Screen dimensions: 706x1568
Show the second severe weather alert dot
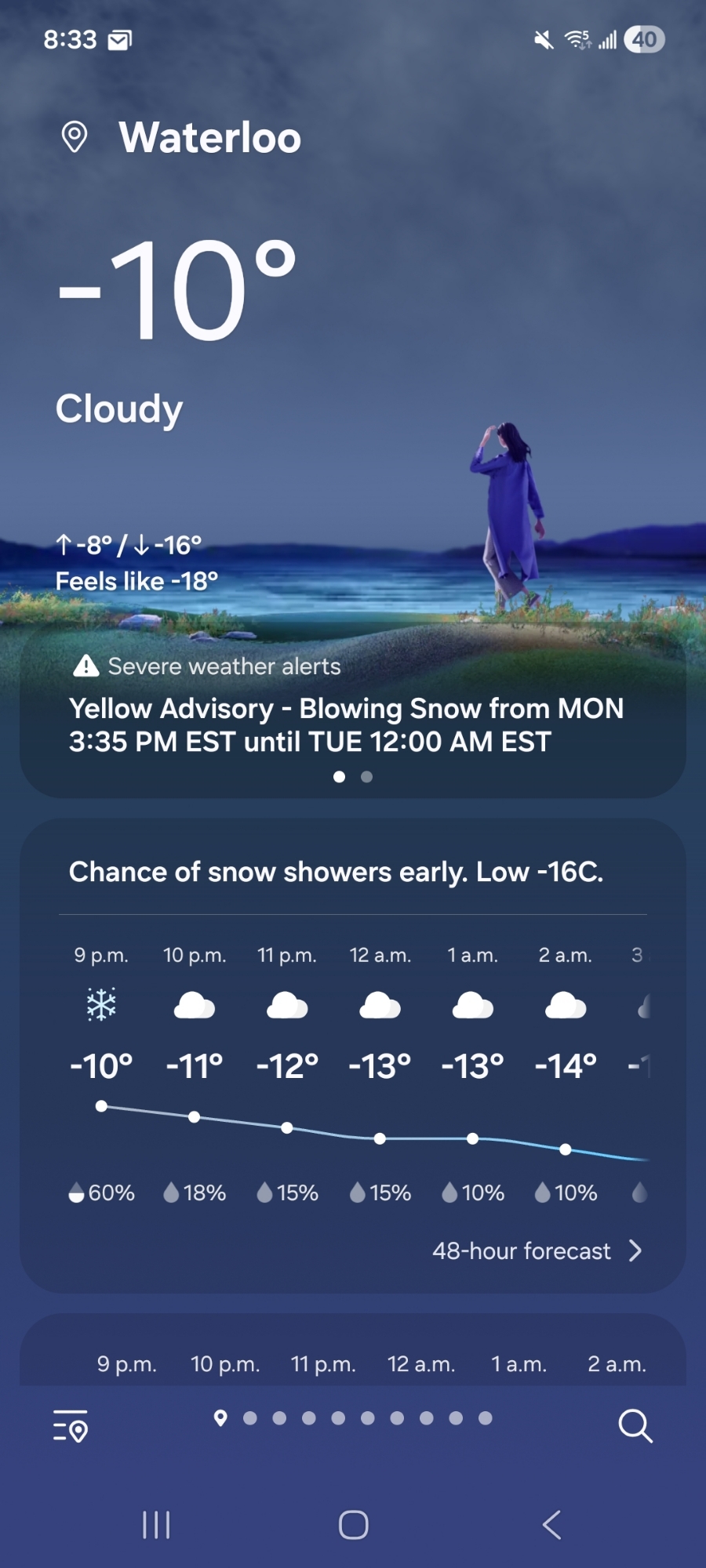[366, 777]
